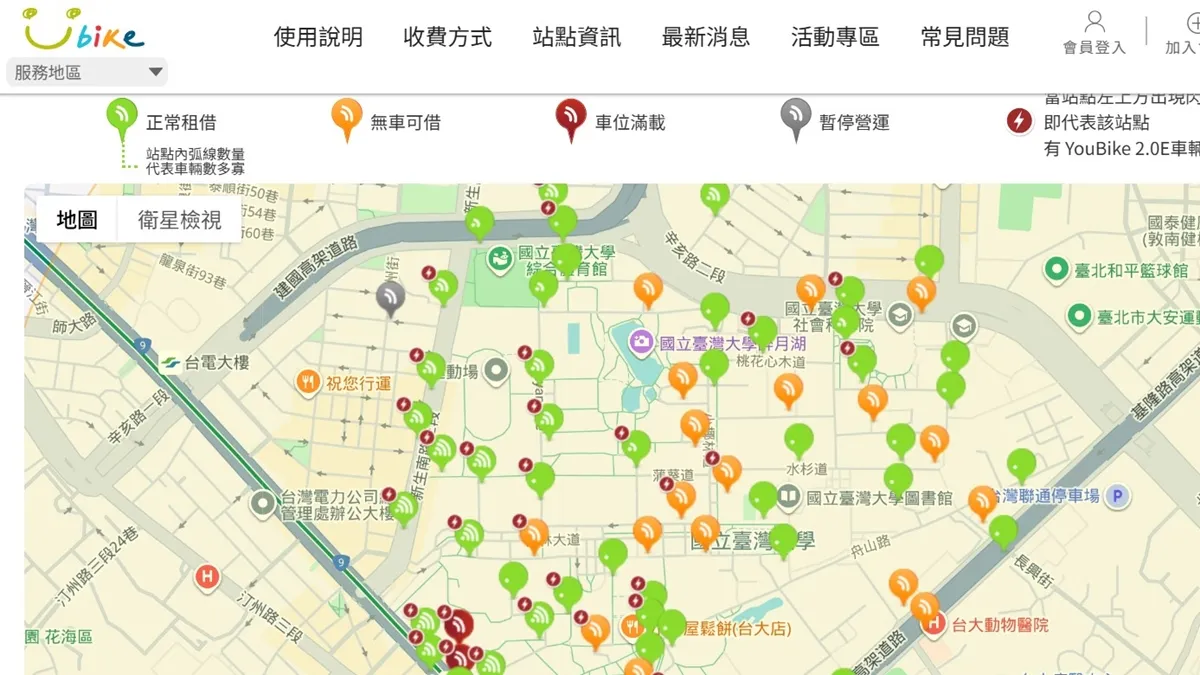Select the 國立臺灣大學圖書館 map marker
Screen dimensions: 1200x675
click(x=789, y=497)
